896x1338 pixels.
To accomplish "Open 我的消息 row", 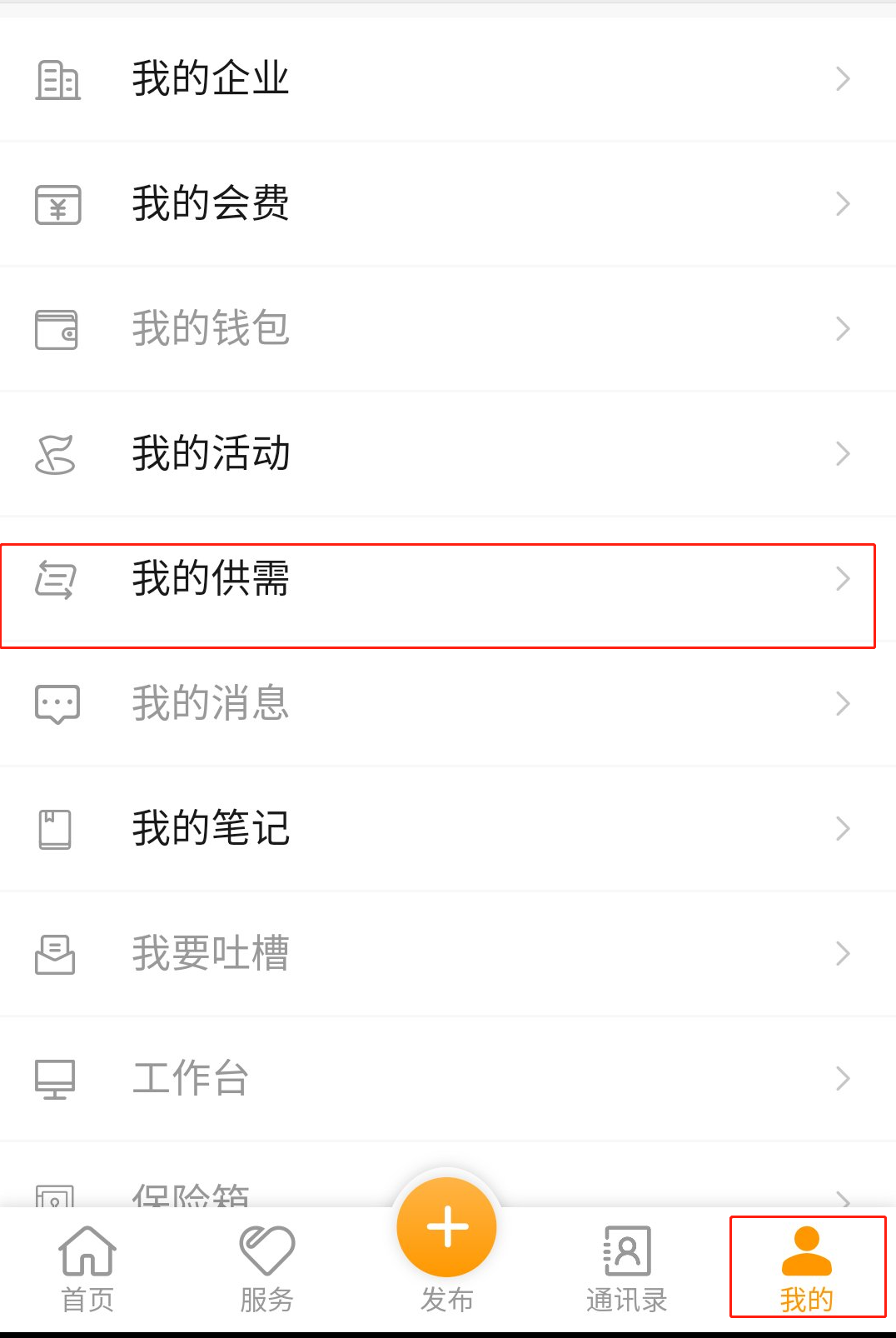I will (x=447, y=704).
